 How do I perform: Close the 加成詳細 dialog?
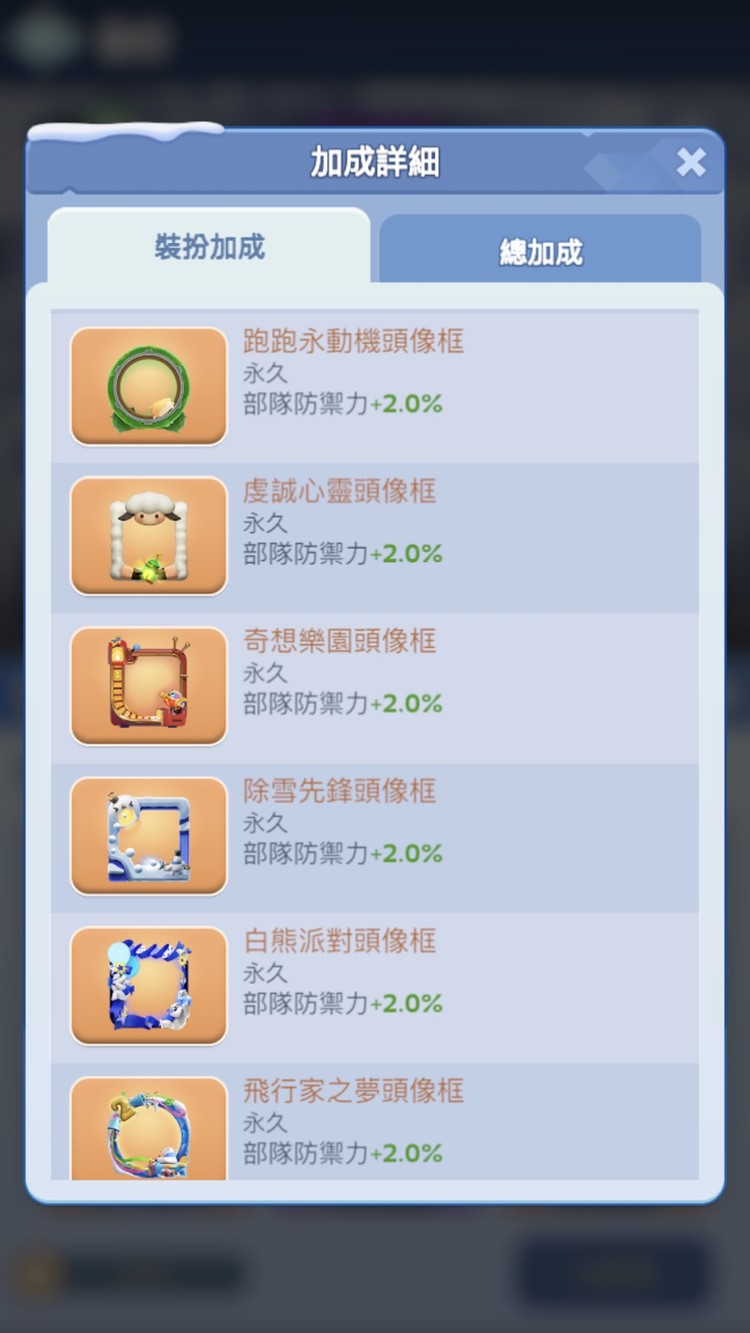tap(691, 162)
